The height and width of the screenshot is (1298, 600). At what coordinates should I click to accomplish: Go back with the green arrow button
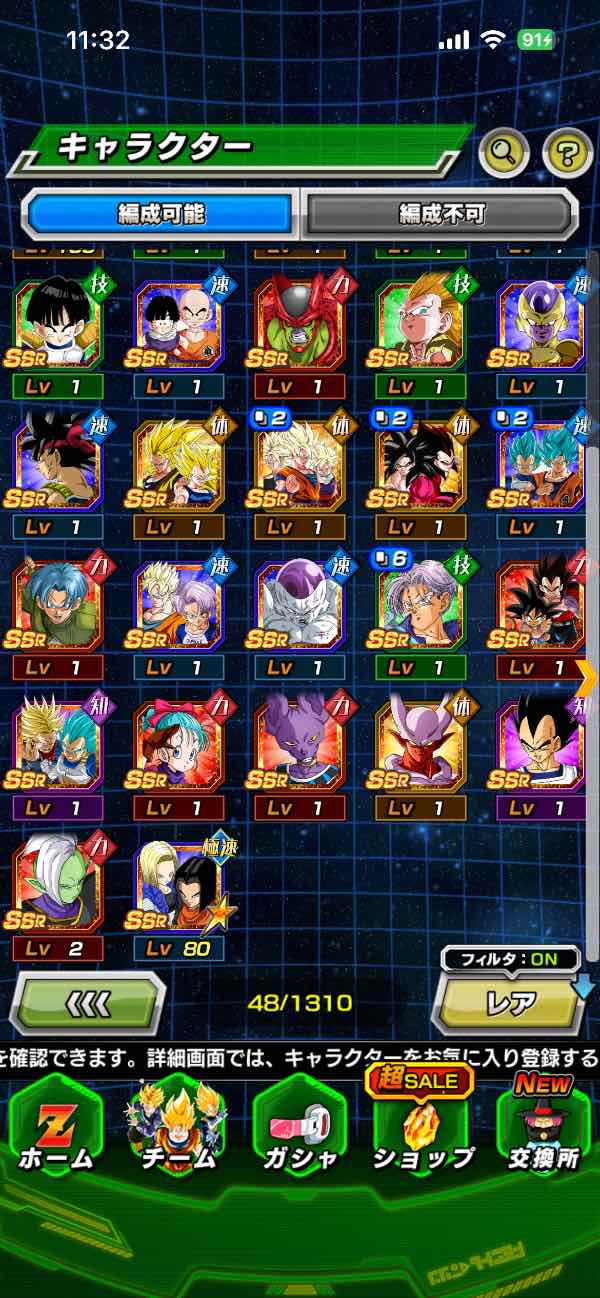click(x=87, y=1002)
